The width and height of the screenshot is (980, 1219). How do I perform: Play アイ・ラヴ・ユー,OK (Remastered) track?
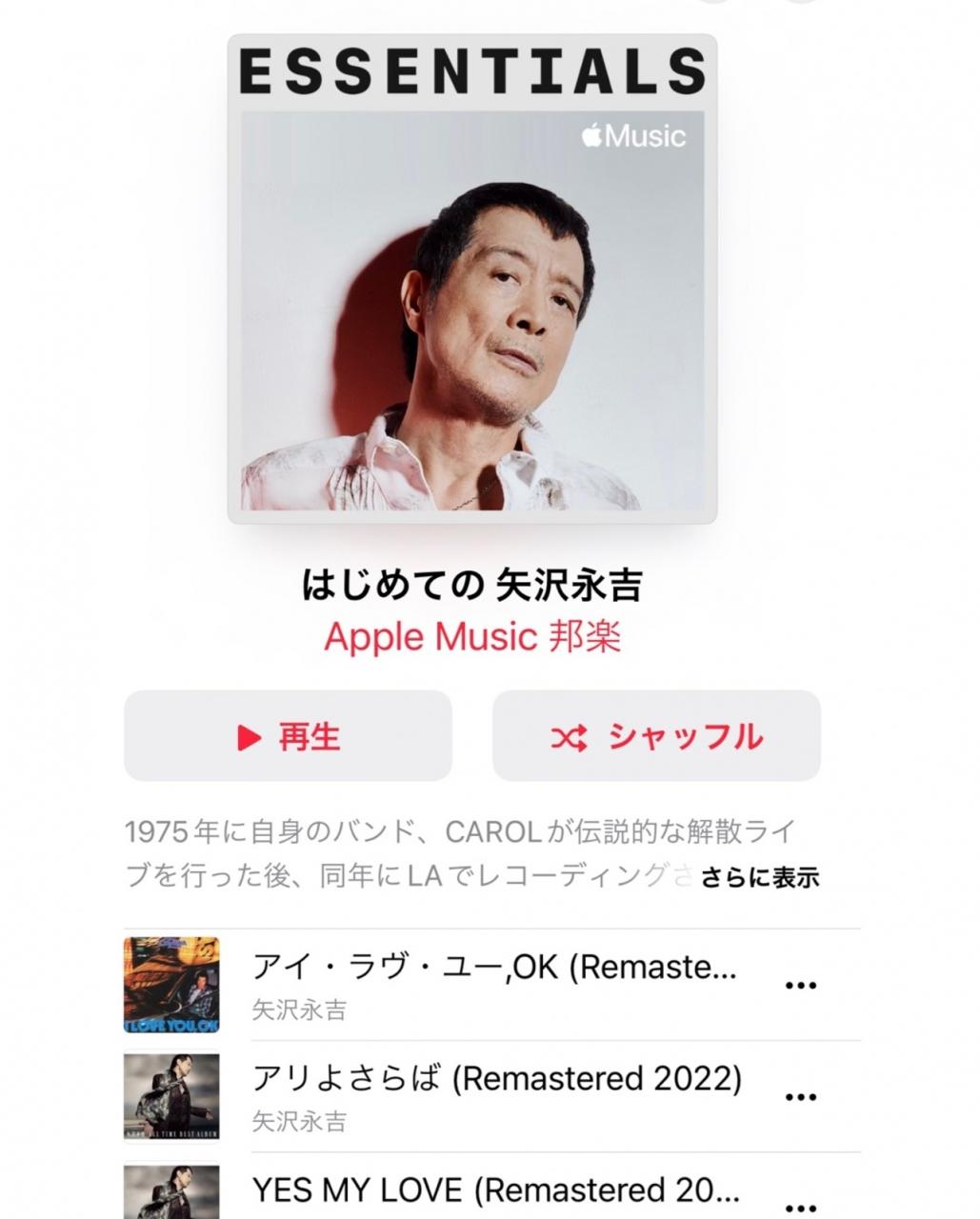493,984
